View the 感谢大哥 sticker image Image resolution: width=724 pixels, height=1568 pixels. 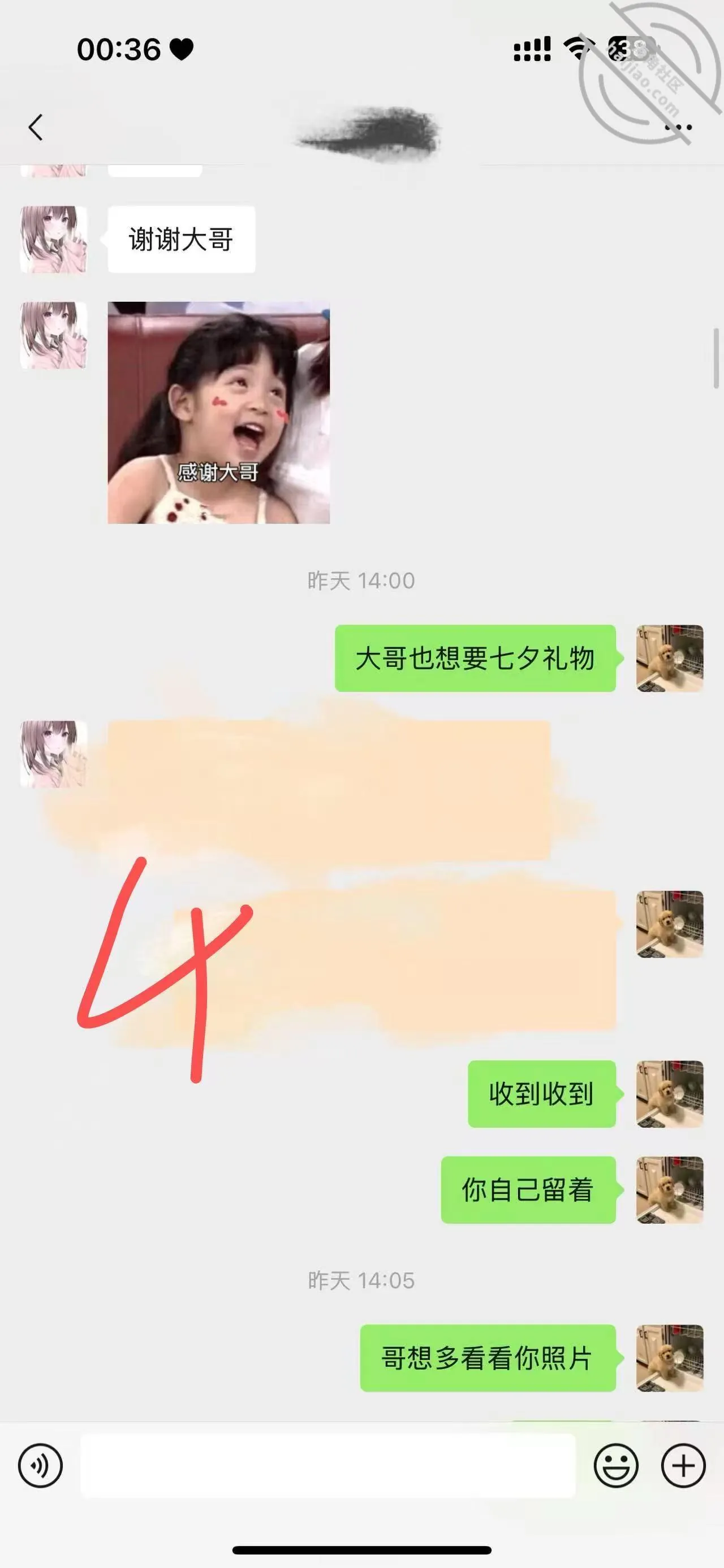[218, 413]
